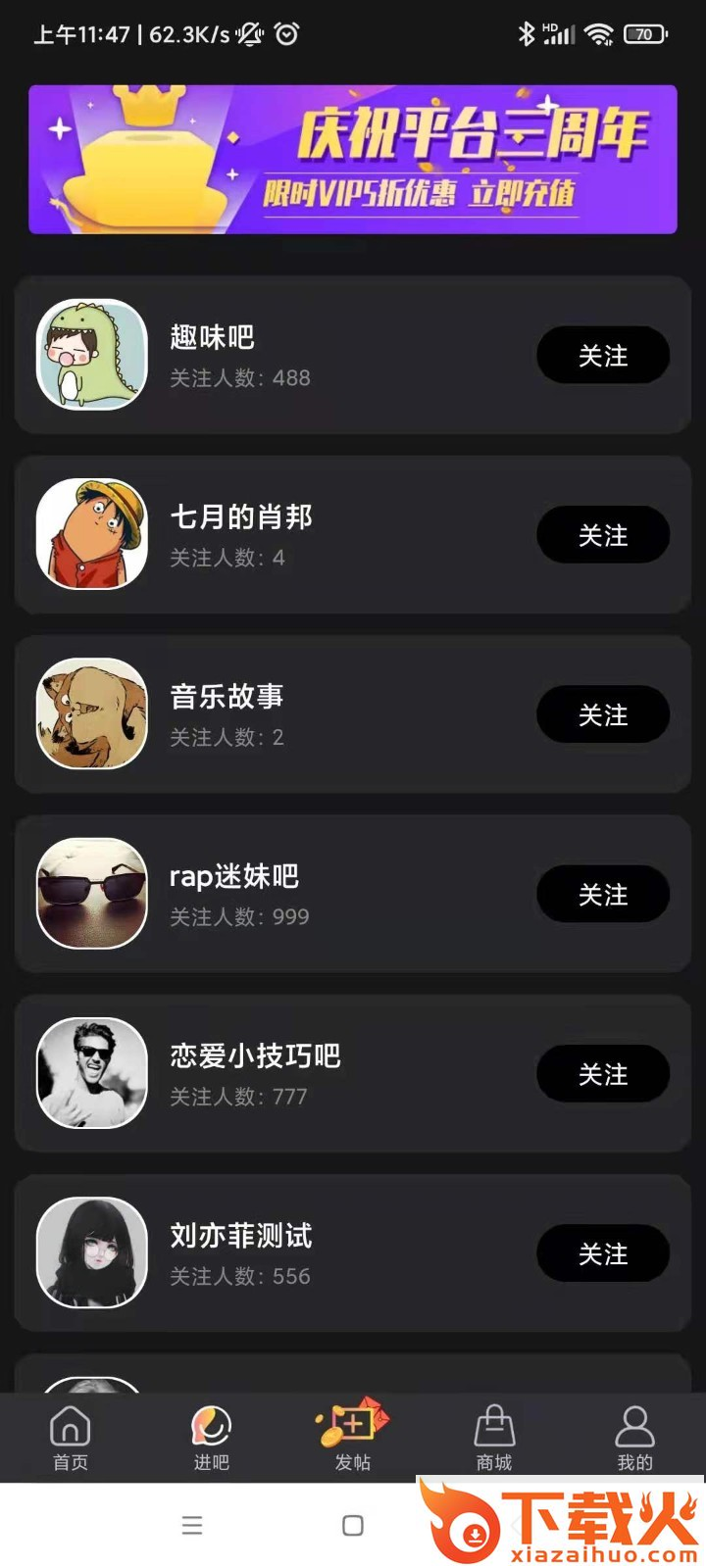Follow rap迷妹吧
Image resolution: width=706 pixels, height=1568 pixels.
tap(602, 894)
